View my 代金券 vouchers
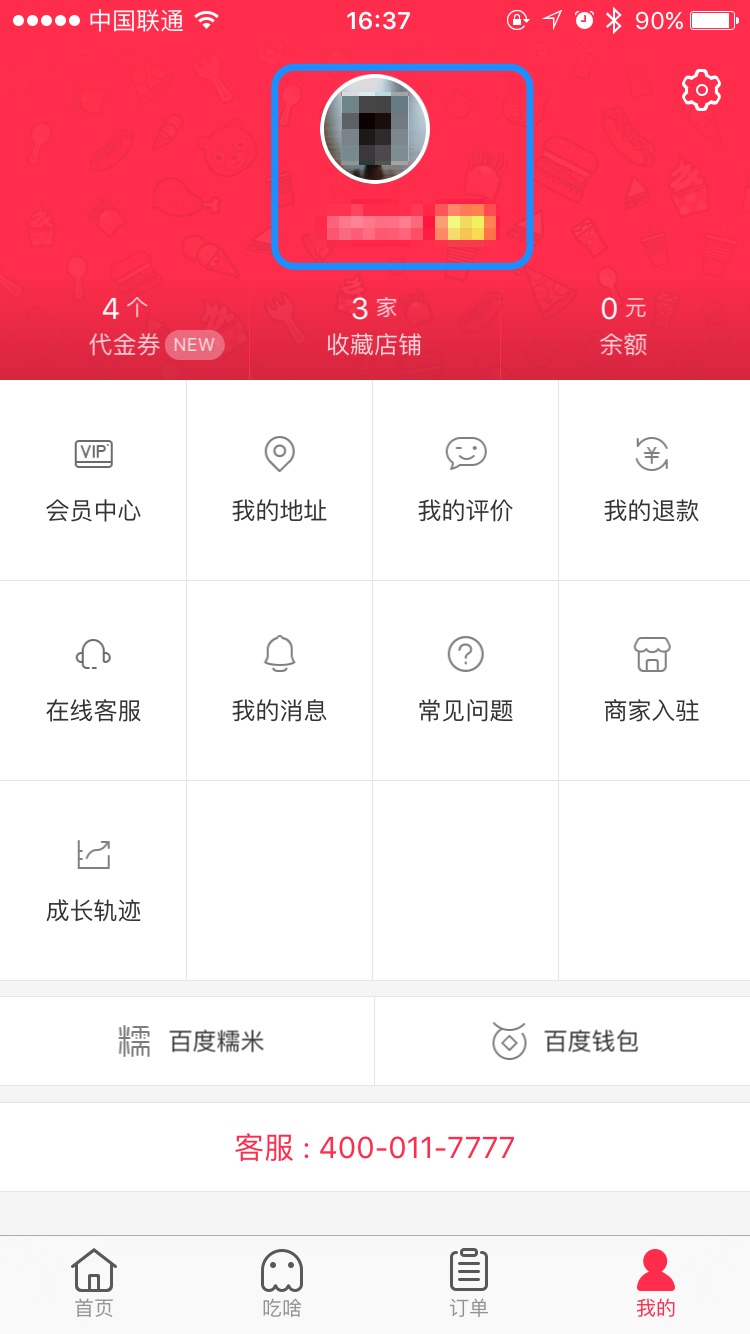This screenshot has height=1334, width=750. tap(125, 326)
